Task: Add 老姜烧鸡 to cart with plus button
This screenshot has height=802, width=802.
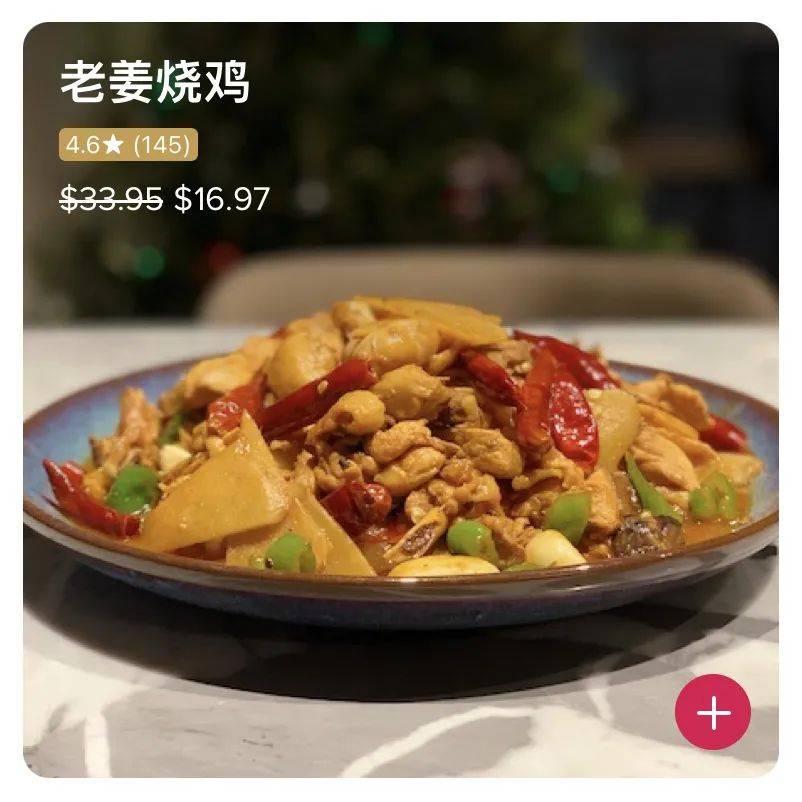Action: (x=713, y=713)
